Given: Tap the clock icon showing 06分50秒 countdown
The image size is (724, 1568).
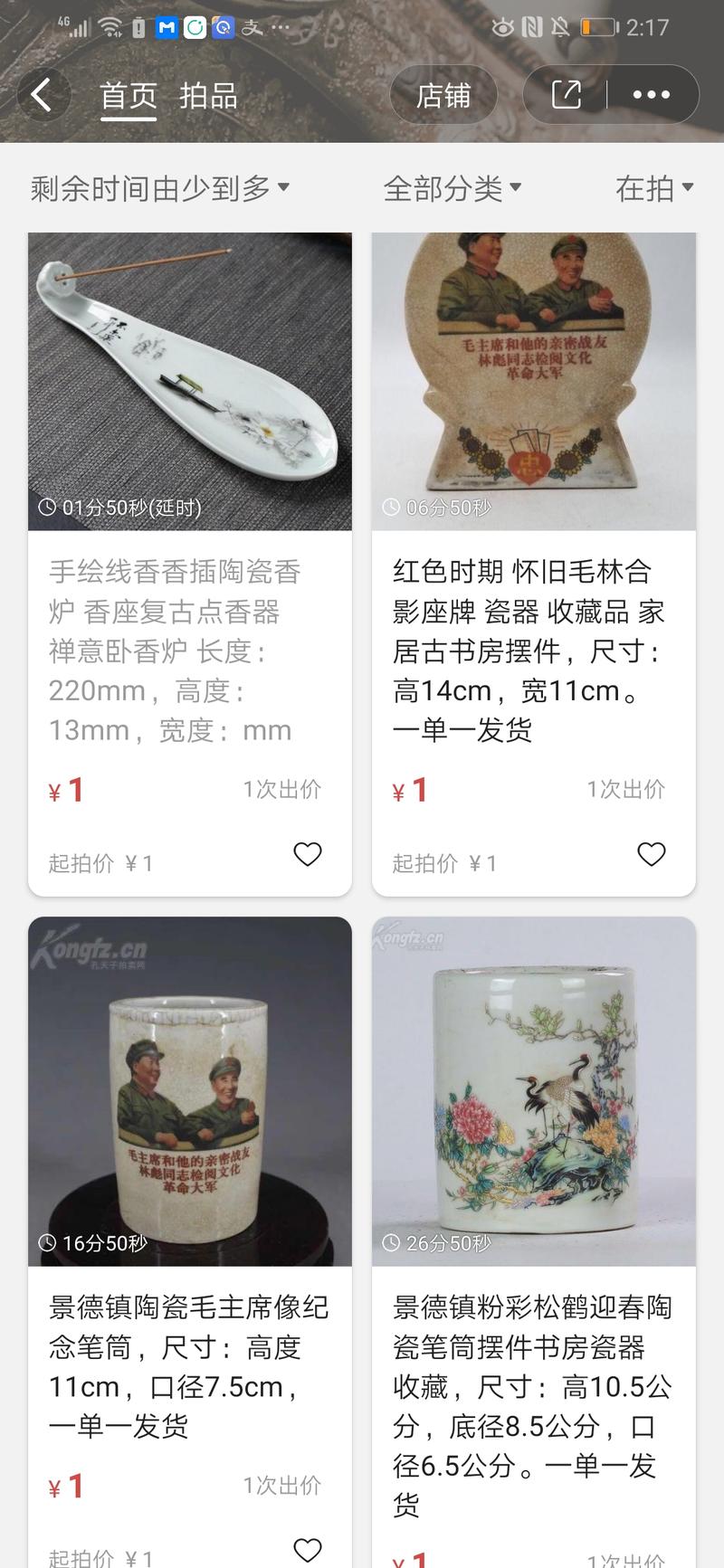Looking at the screenshot, I should (392, 508).
